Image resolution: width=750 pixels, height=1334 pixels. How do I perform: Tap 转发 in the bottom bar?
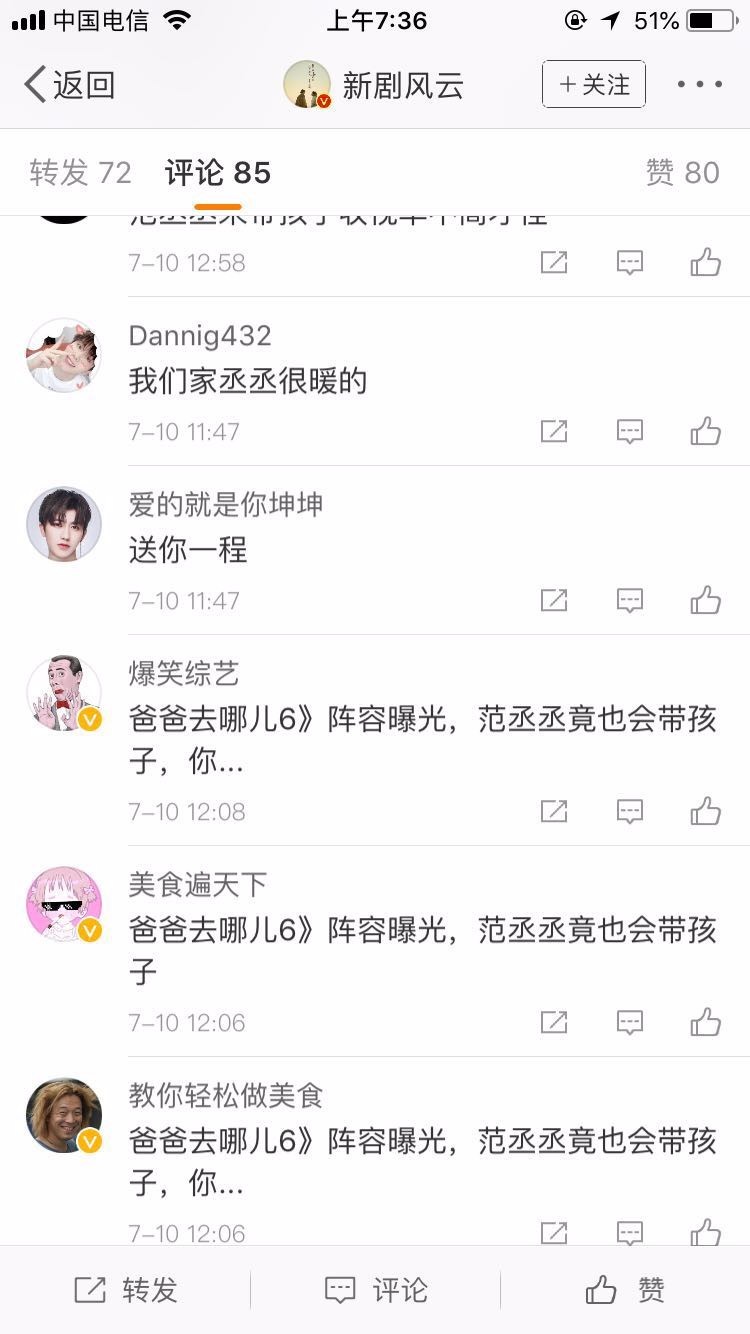tap(126, 1290)
